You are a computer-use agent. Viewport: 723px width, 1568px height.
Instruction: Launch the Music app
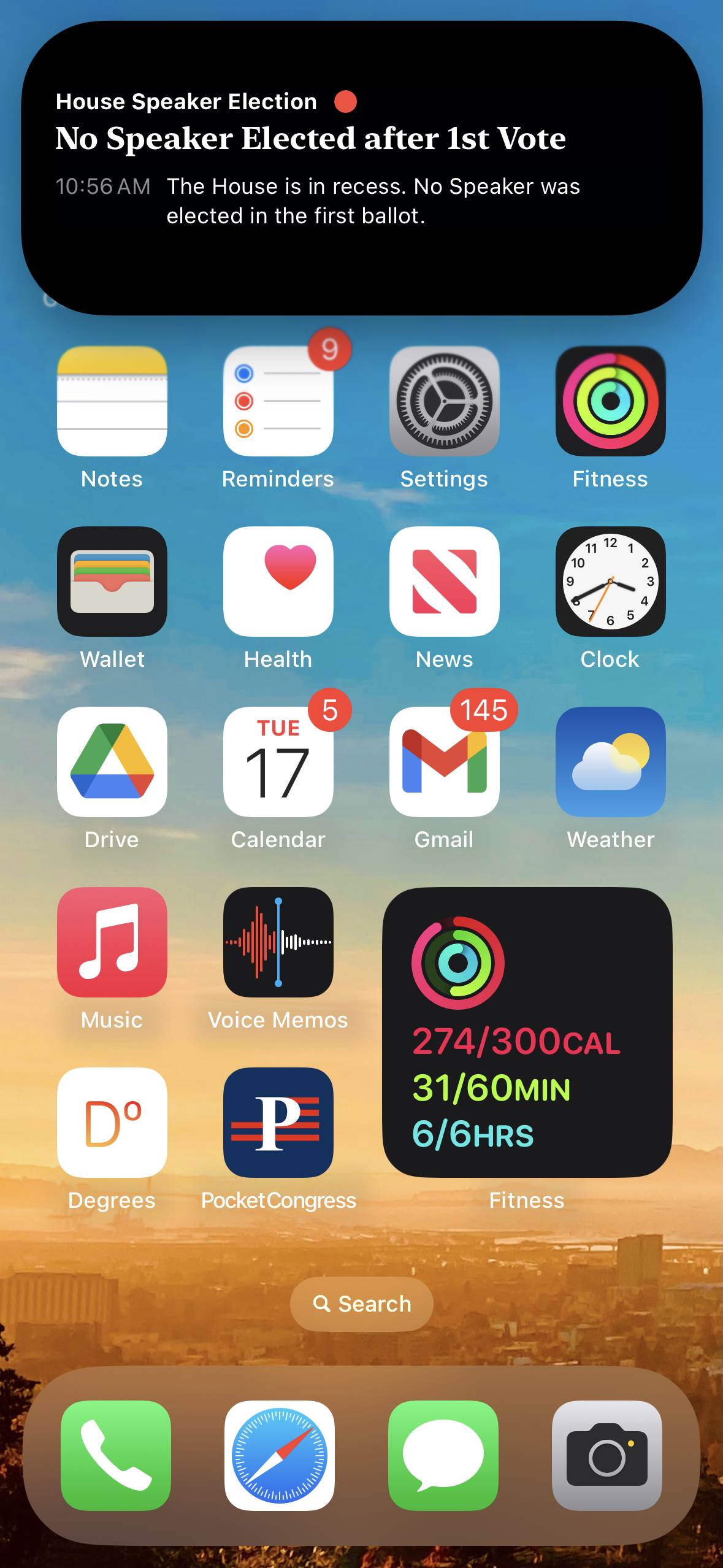[112, 942]
